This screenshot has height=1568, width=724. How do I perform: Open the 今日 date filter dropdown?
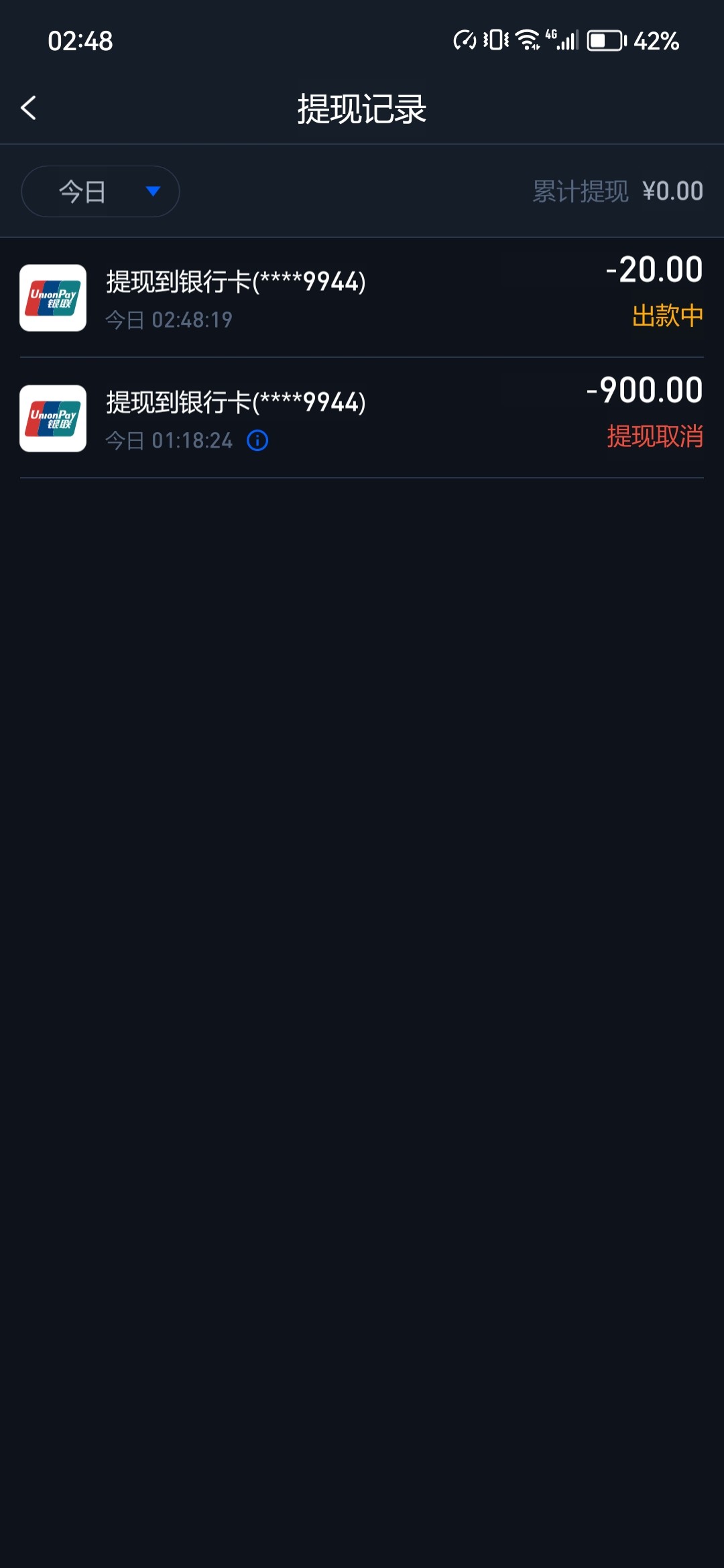[101, 192]
